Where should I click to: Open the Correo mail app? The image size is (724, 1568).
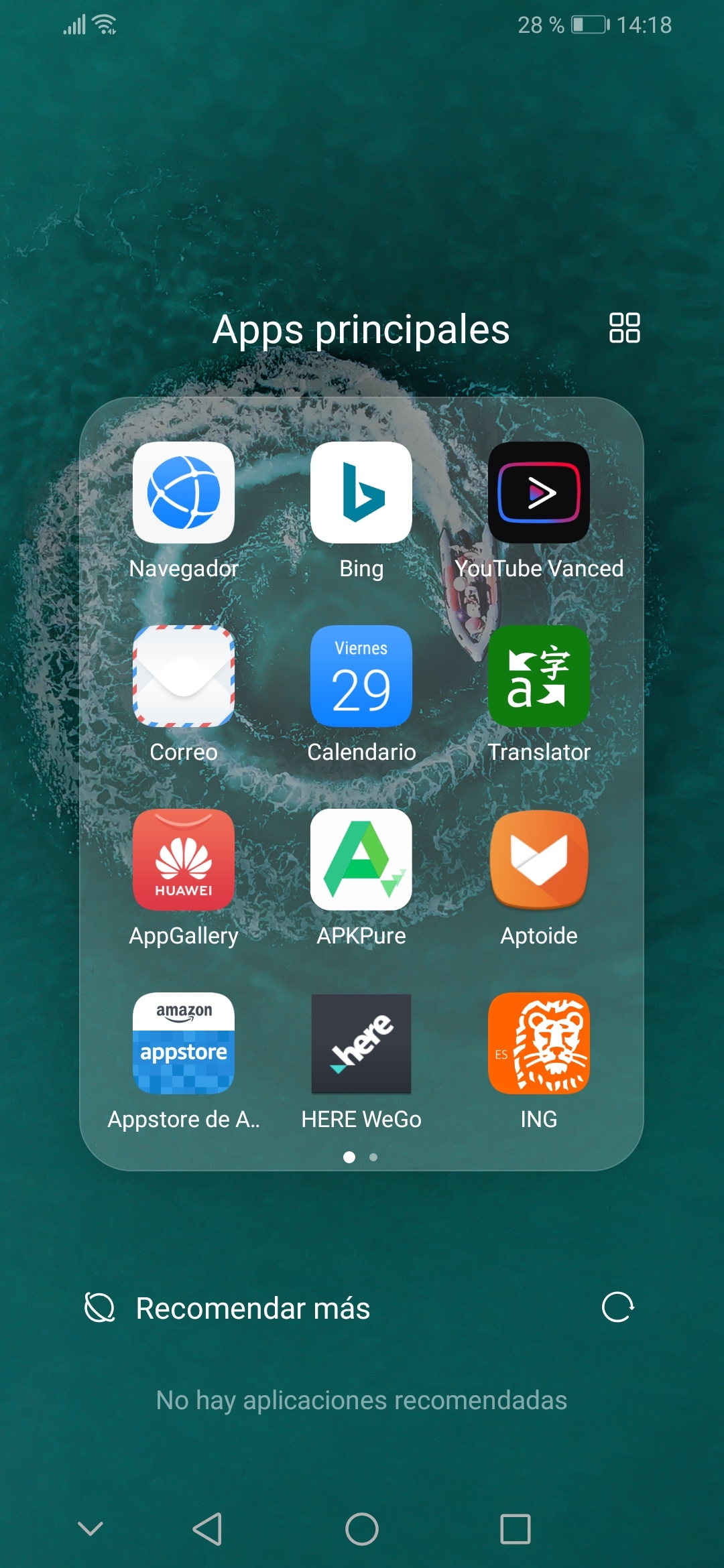(x=184, y=676)
